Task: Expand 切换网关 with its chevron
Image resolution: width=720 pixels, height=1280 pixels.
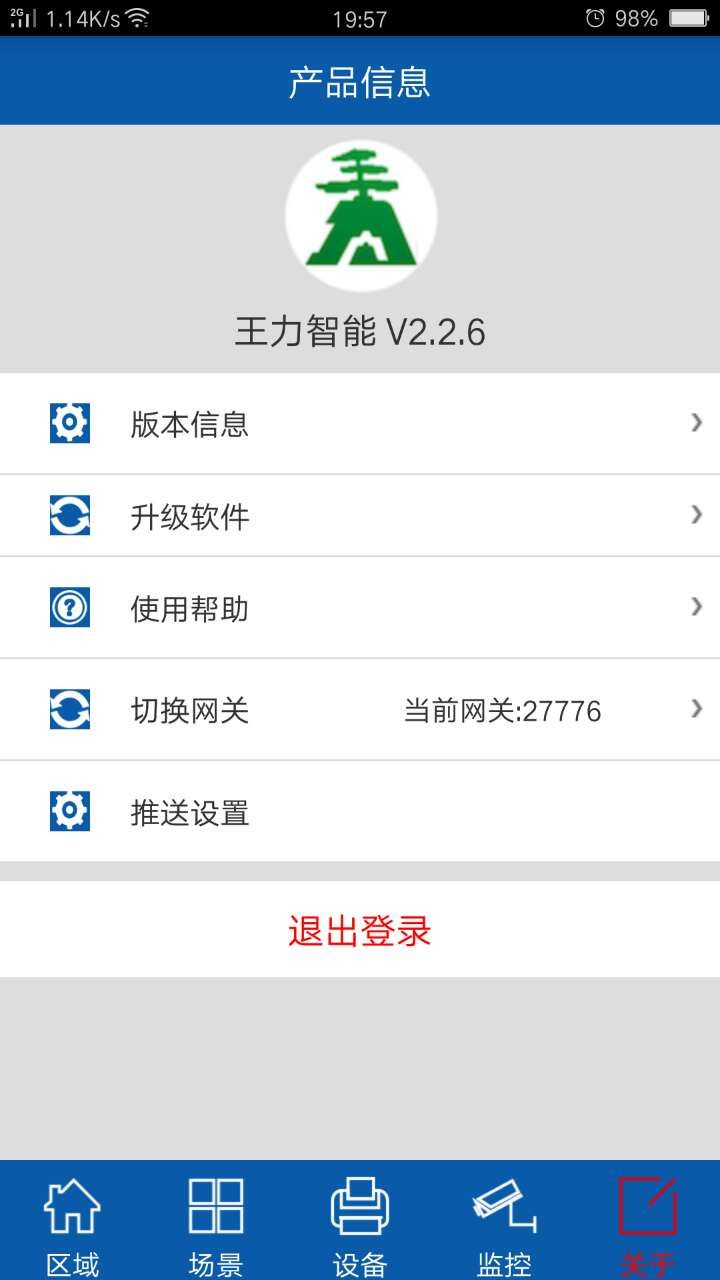Action: tap(694, 708)
